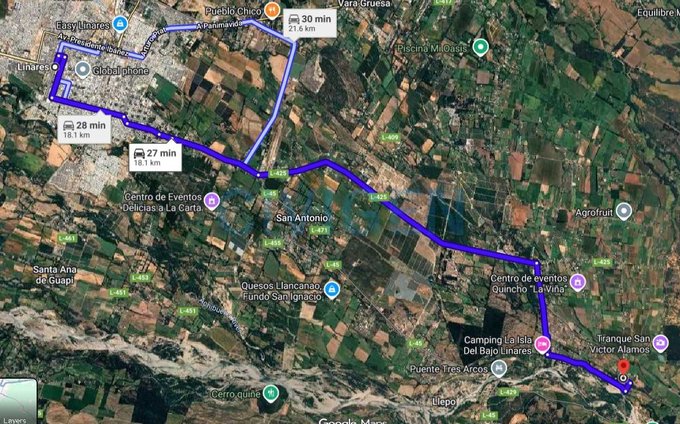The width and height of the screenshot is (680, 424).
Task: View the Piscina Mi Oasis place marker
Action: pos(481,46)
